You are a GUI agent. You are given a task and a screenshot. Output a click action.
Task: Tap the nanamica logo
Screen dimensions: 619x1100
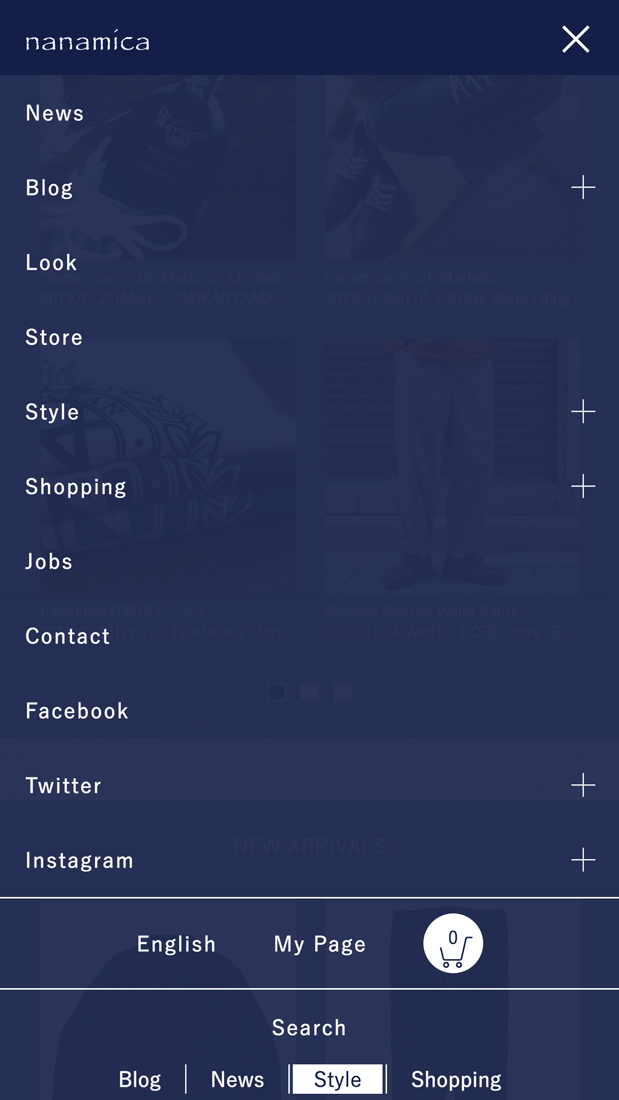pos(87,42)
